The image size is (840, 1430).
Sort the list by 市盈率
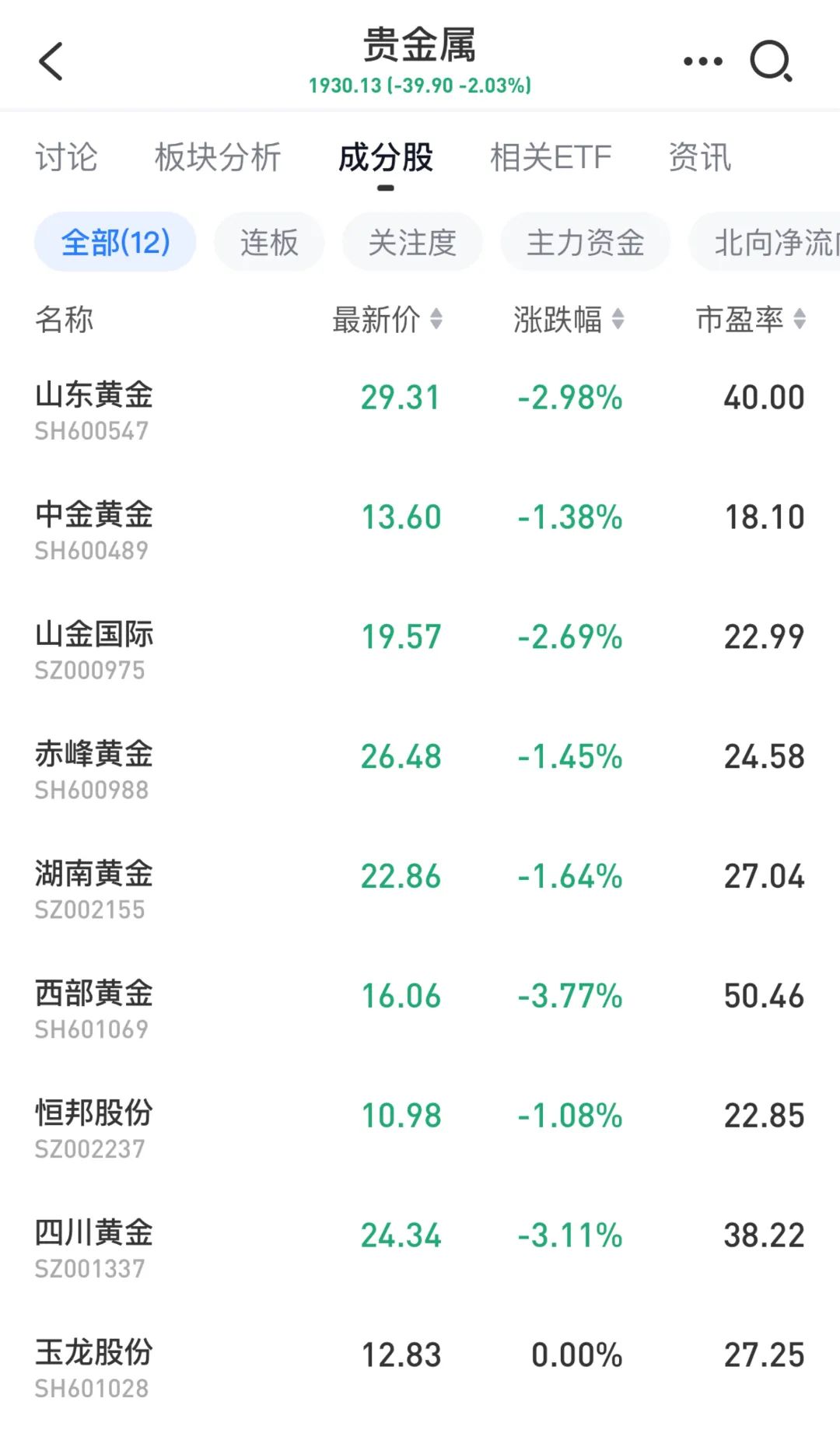751,319
